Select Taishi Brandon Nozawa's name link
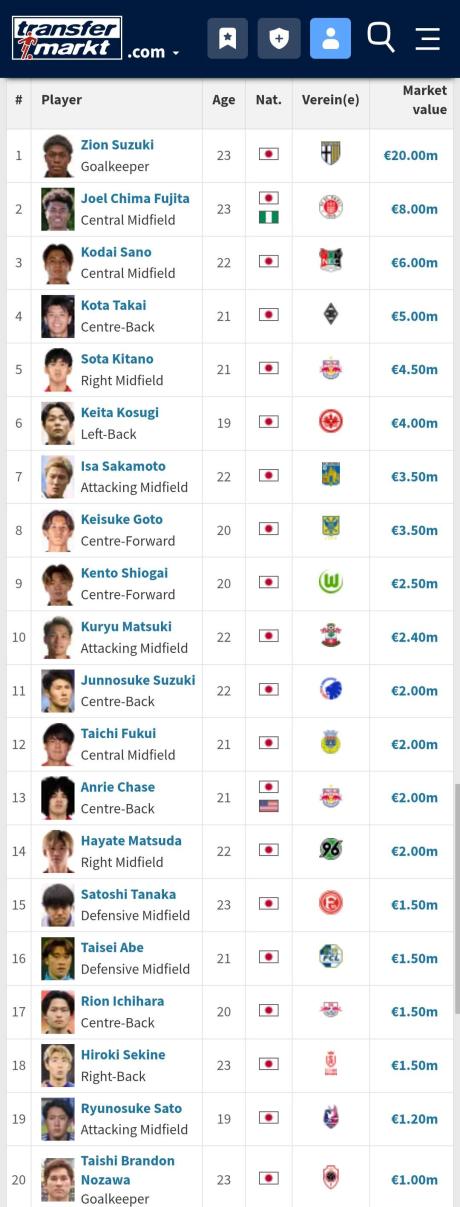The height and width of the screenshot is (1207, 460). 128,1170
